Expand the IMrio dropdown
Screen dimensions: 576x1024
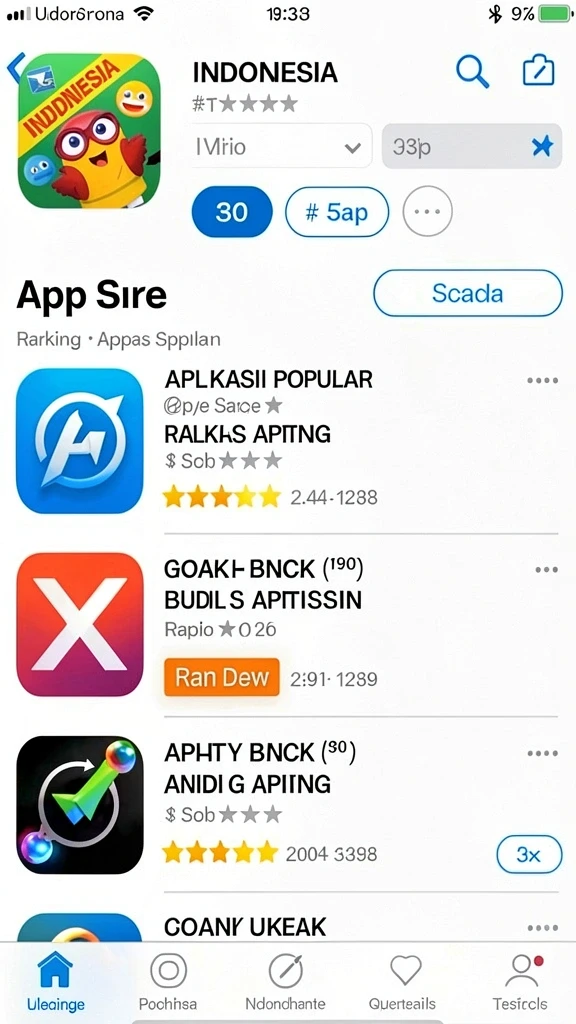(281, 146)
